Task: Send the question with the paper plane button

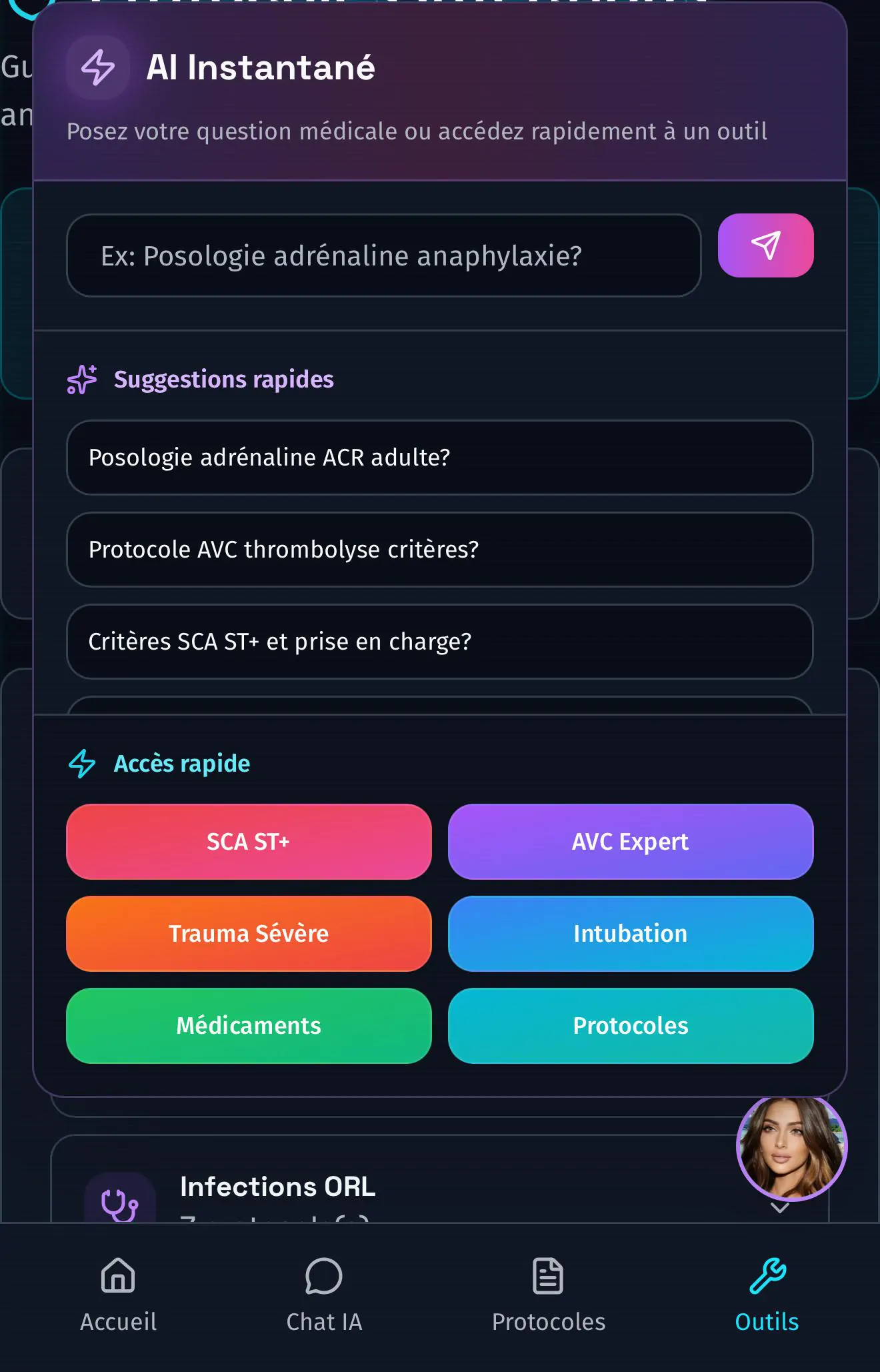Action: tap(765, 245)
